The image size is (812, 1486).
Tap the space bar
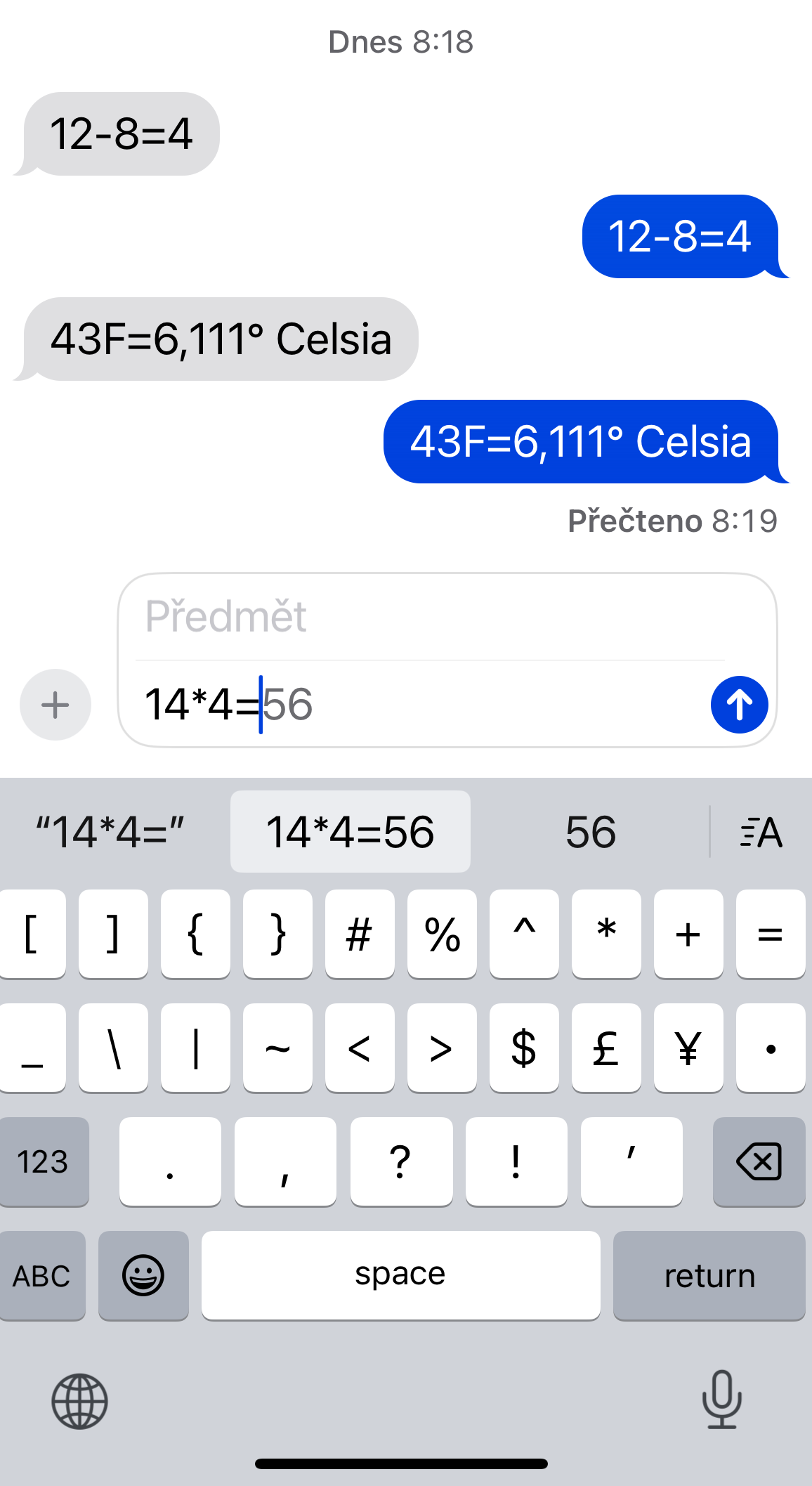click(x=400, y=1275)
